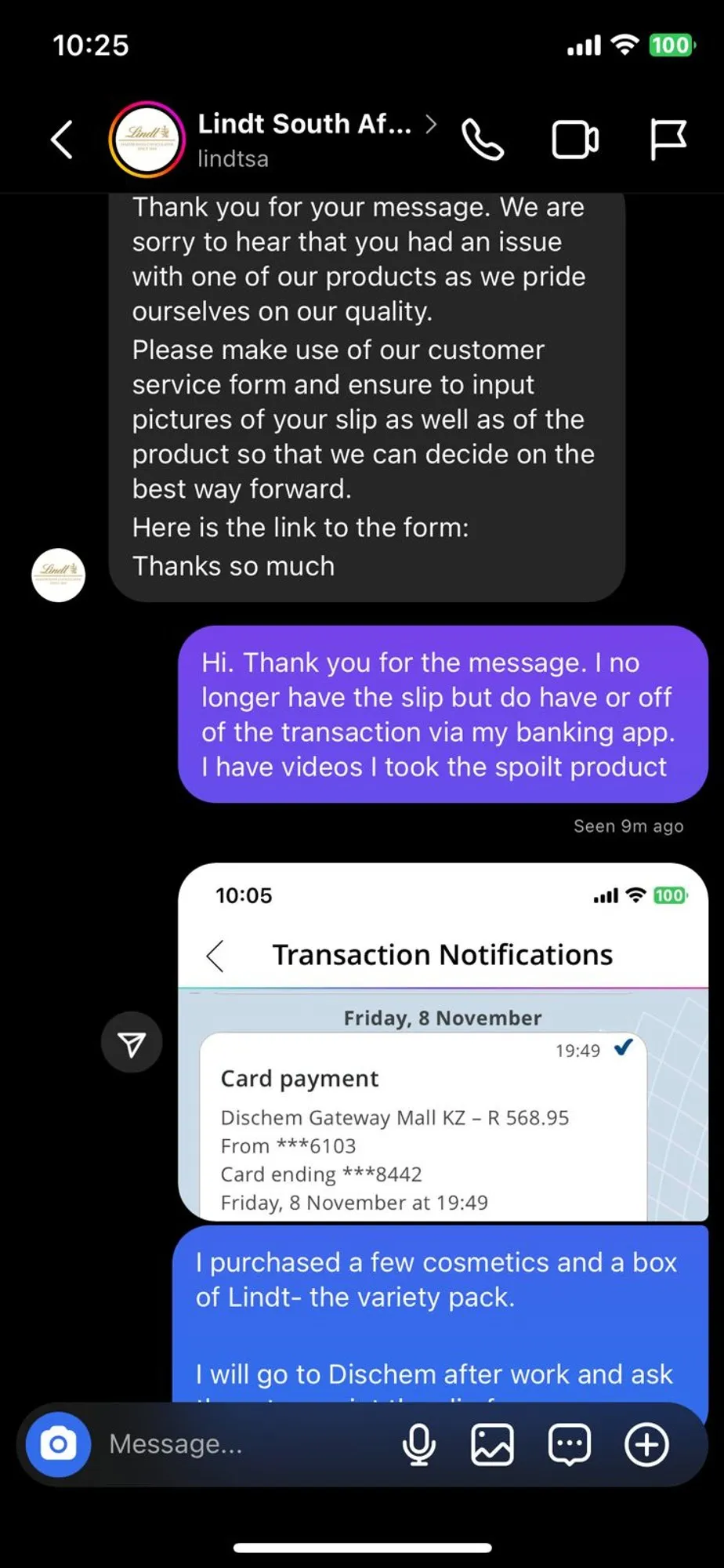Tap Lindt's avatar beside its message
724x1568 pixels.
[58, 575]
